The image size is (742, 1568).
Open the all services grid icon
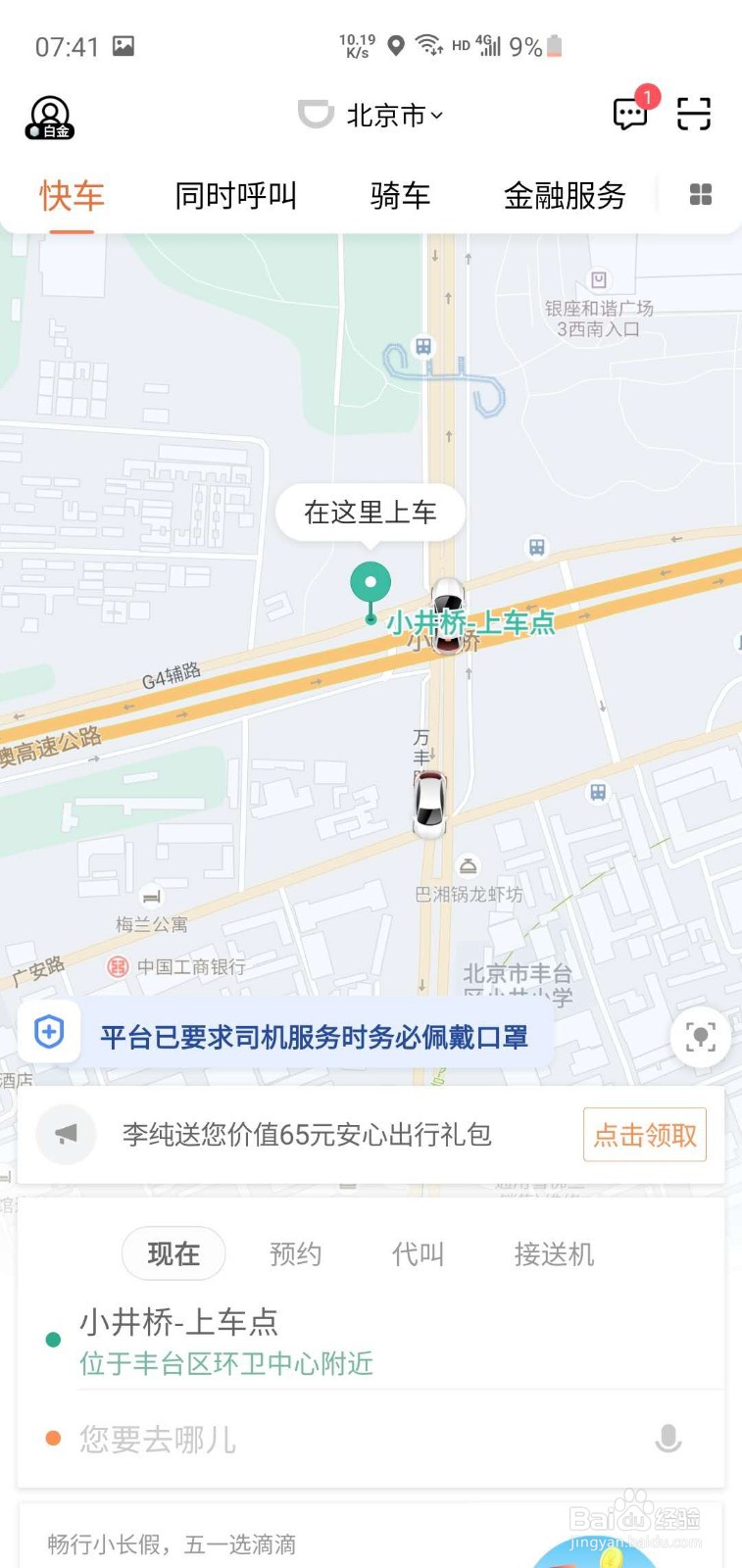click(701, 195)
